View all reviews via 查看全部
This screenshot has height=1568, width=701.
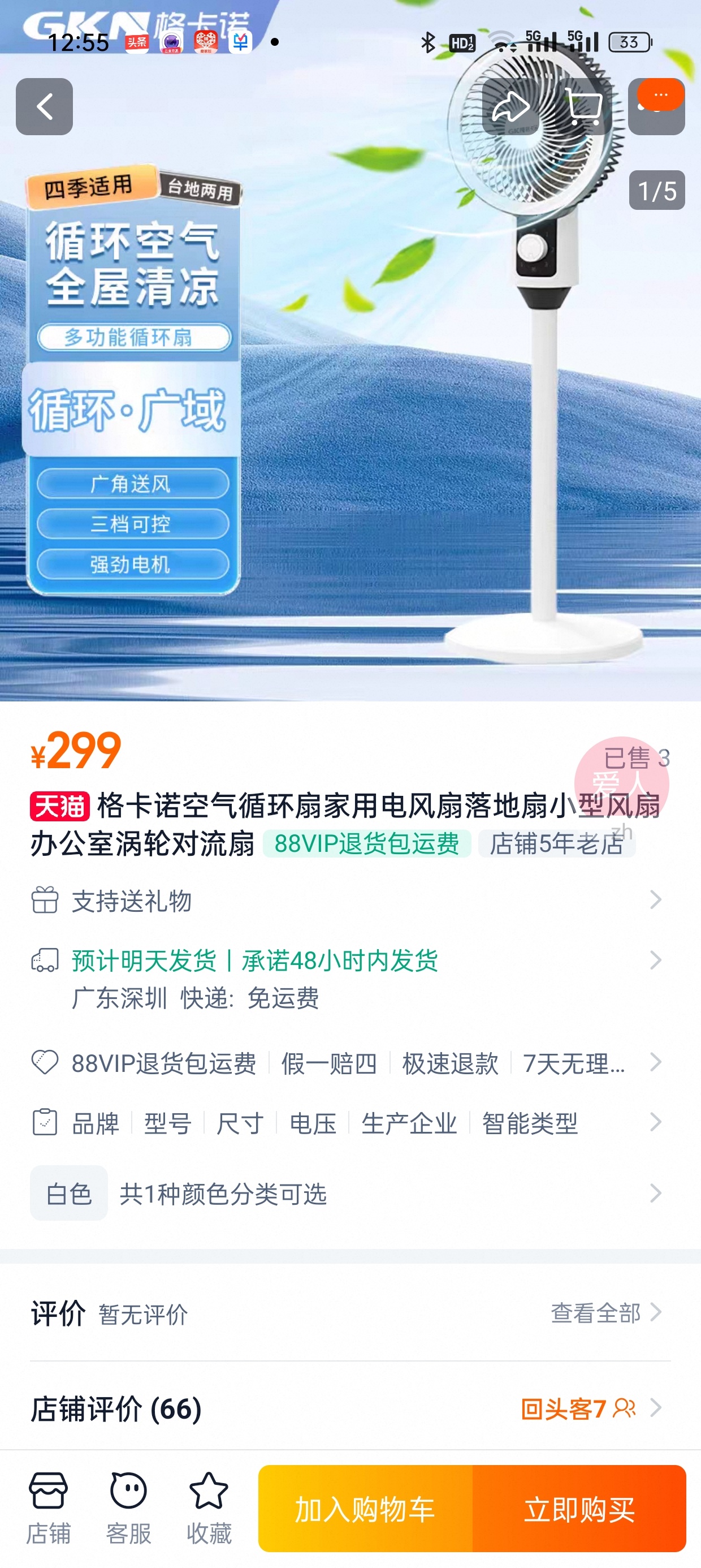tap(605, 1313)
